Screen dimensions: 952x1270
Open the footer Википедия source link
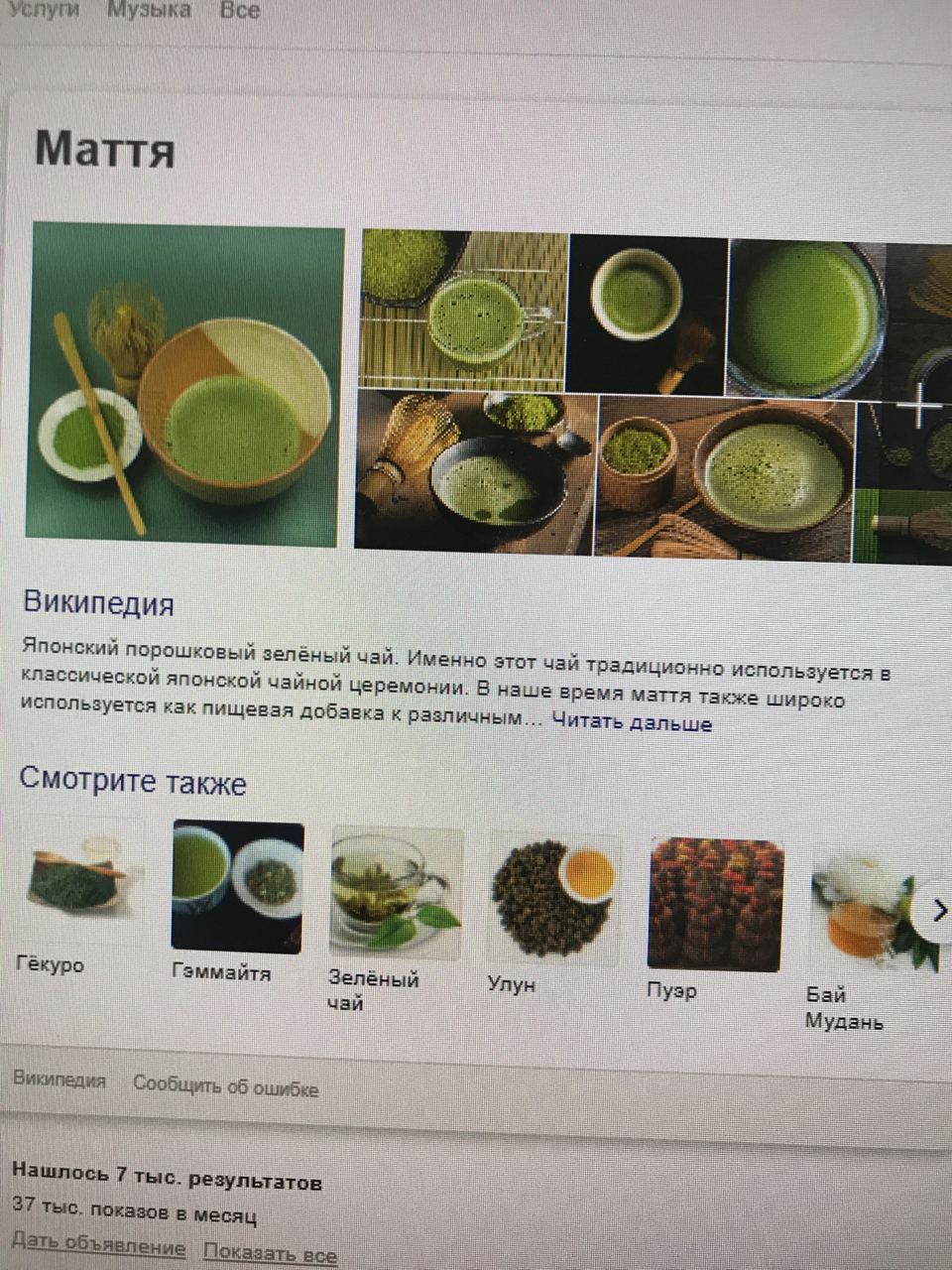[59, 1080]
